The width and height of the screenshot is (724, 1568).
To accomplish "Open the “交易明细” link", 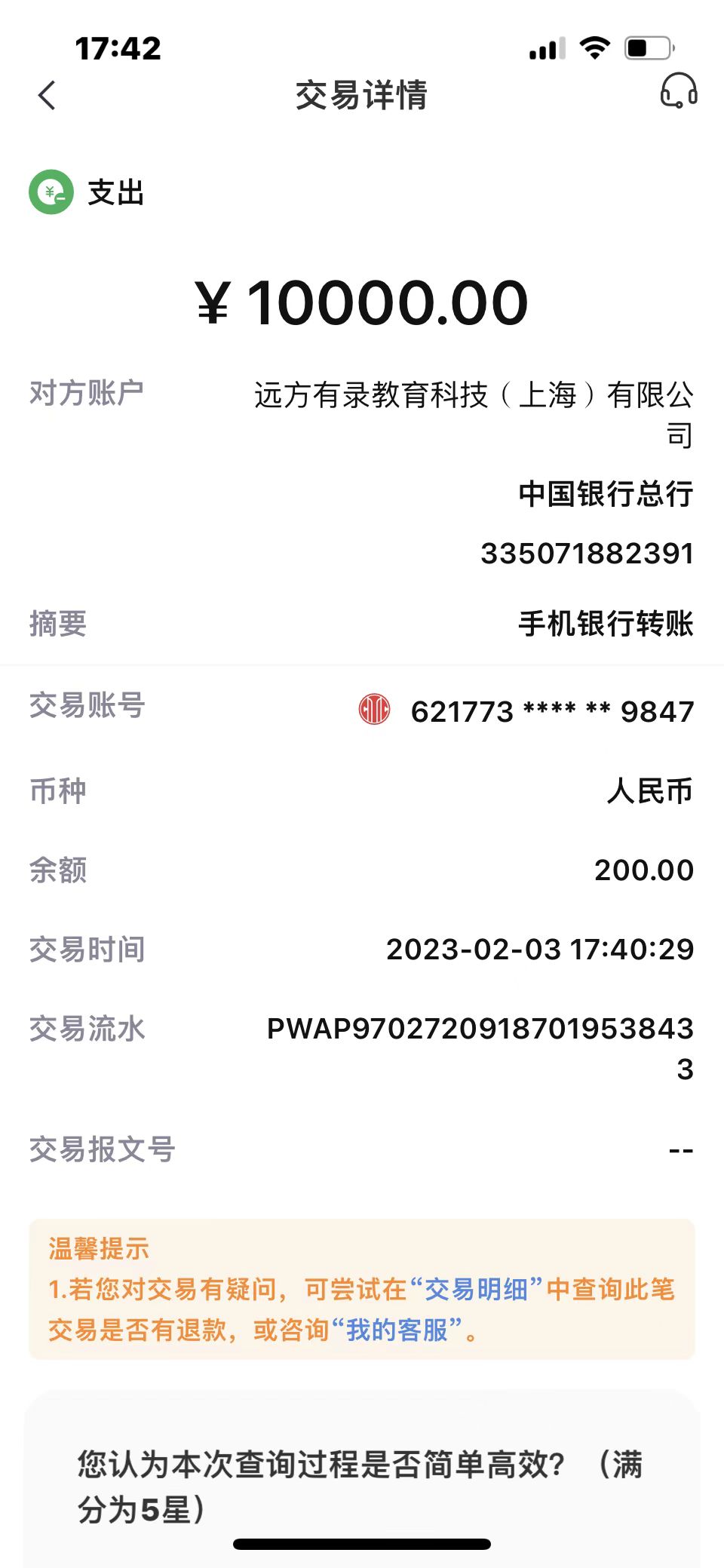I will (x=476, y=1290).
